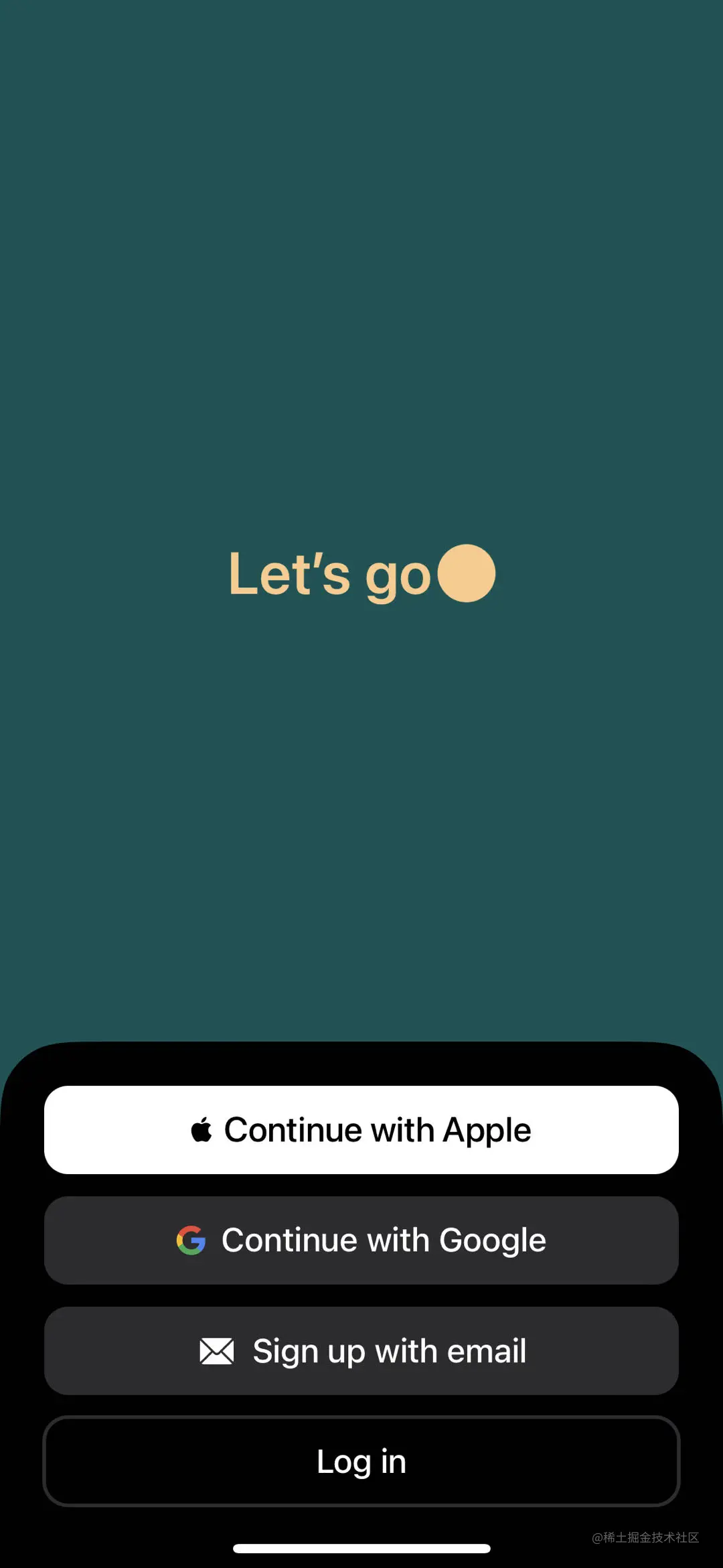Continue with Apple sign-in
723x1568 pixels.
(361, 1130)
